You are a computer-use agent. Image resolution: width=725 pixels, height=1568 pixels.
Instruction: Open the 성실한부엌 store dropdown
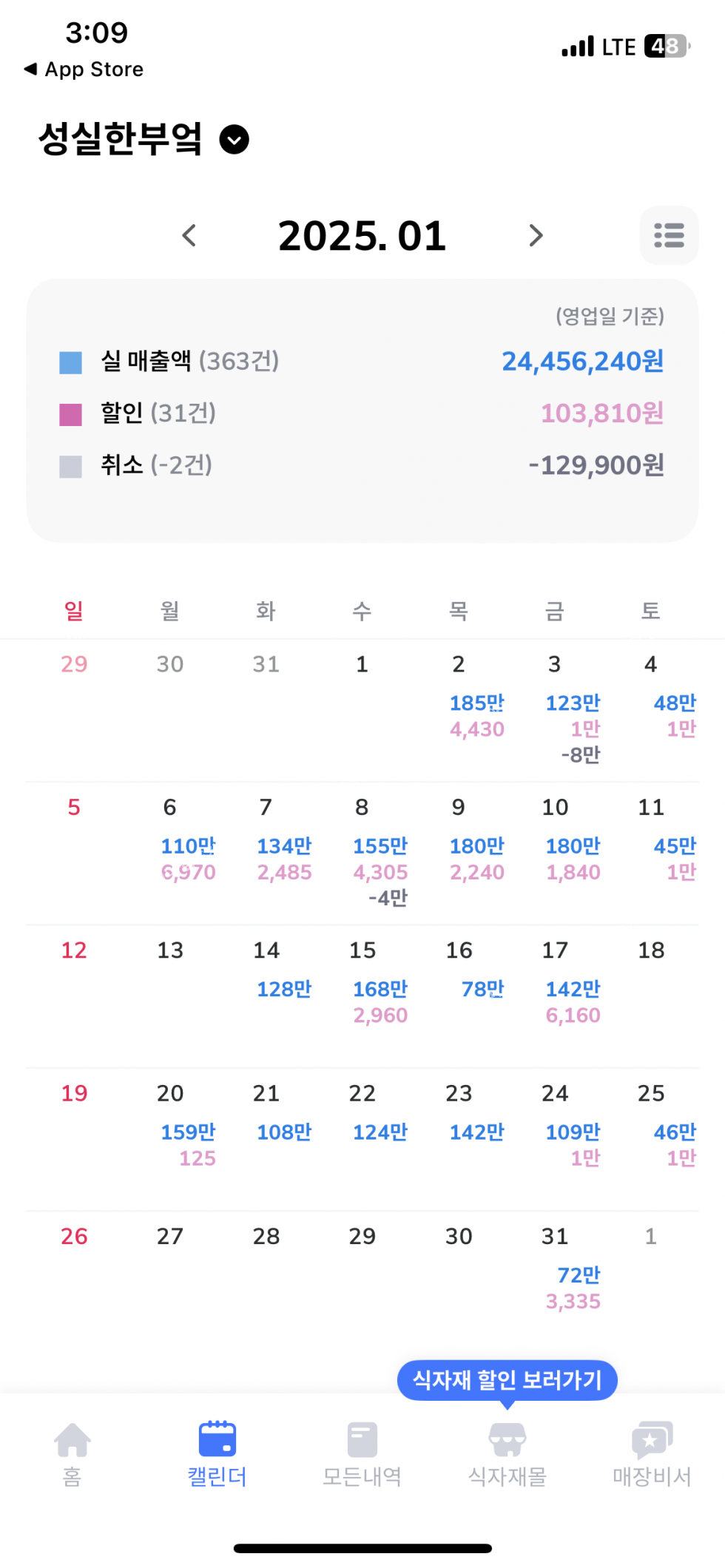(234, 140)
